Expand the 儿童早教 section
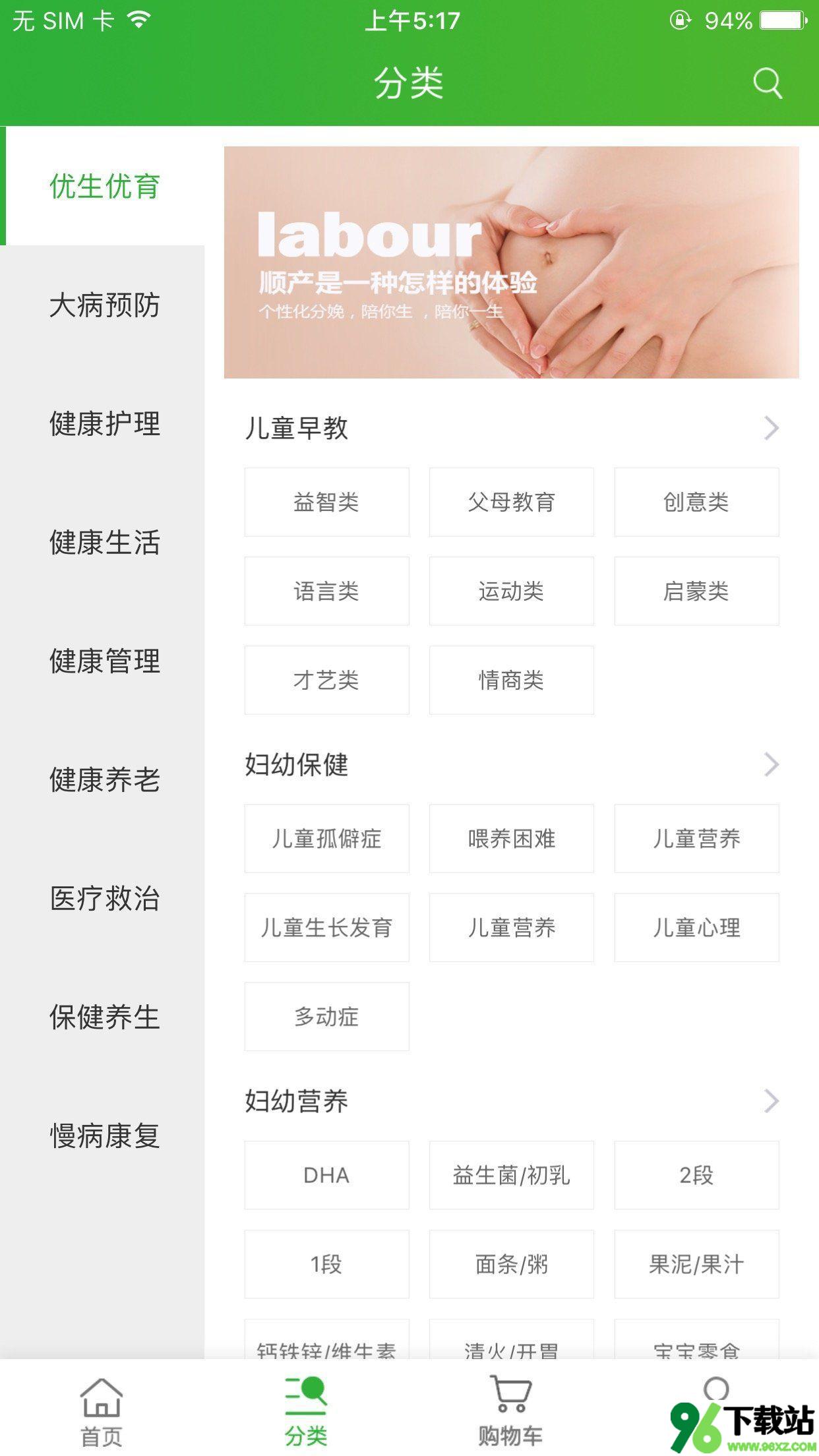Screen dimensions: 819x1456 coord(770,428)
